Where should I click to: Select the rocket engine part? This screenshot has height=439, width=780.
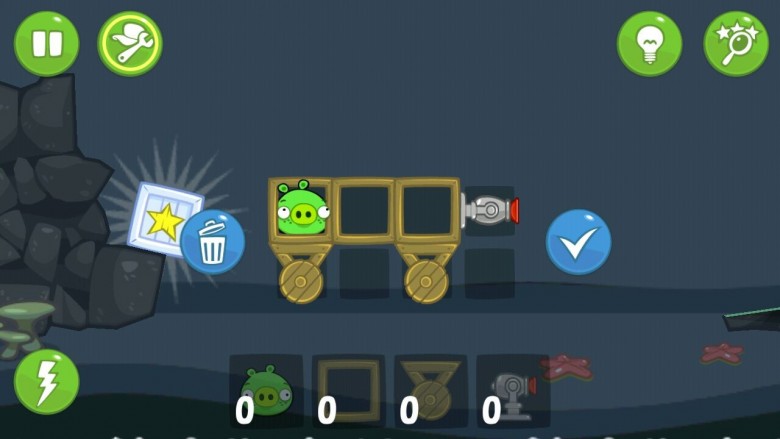point(512,388)
